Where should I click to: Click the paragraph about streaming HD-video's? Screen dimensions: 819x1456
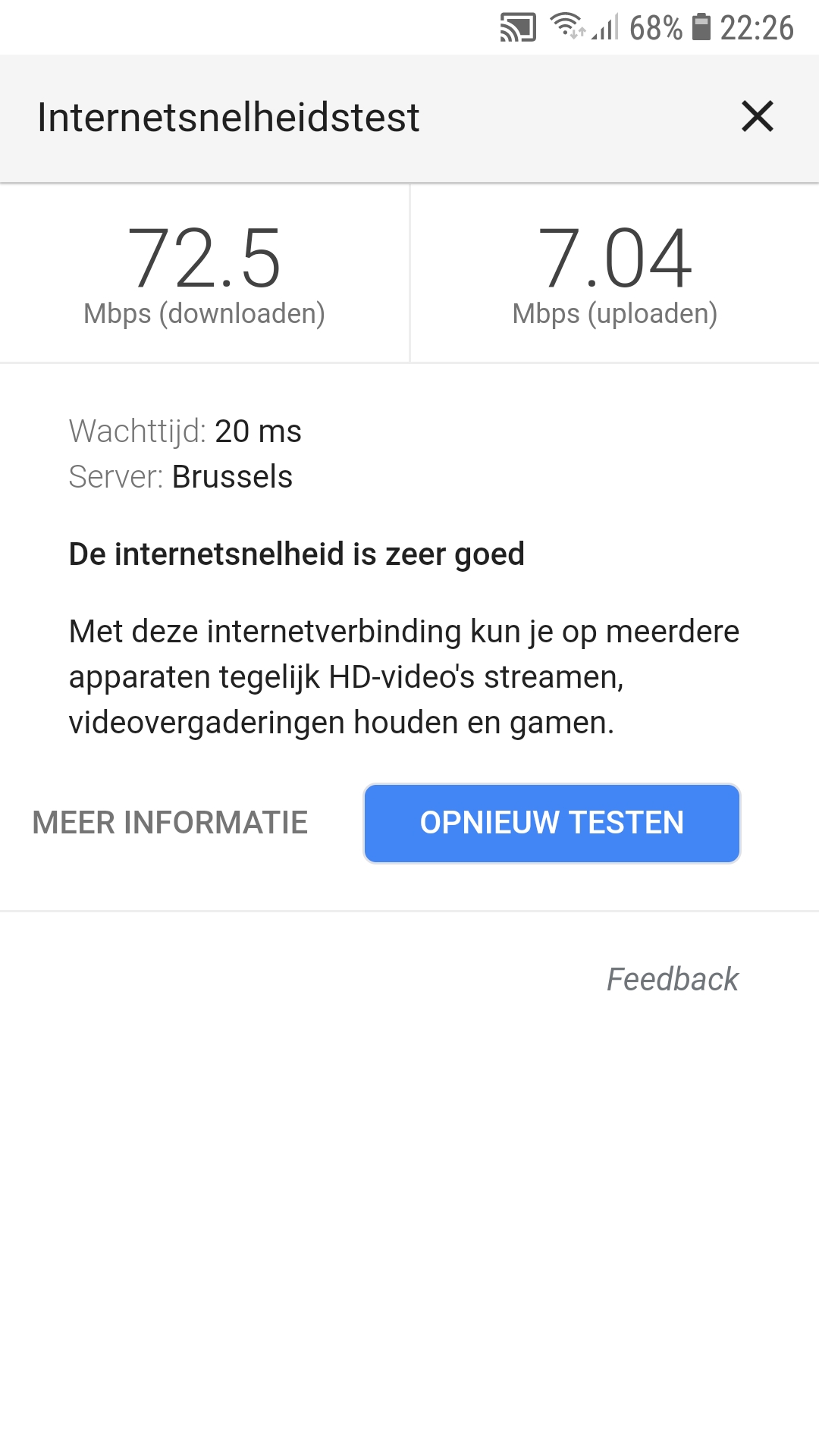pos(403,676)
